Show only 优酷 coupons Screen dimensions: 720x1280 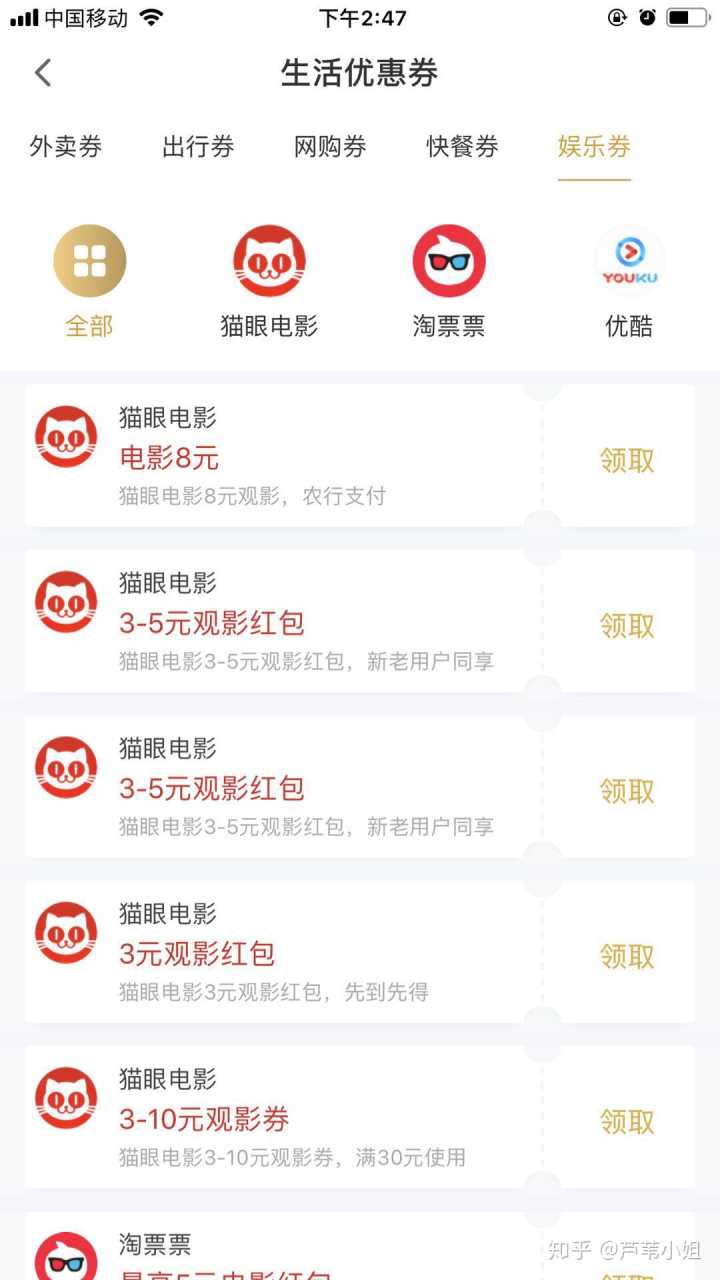(x=629, y=262)
